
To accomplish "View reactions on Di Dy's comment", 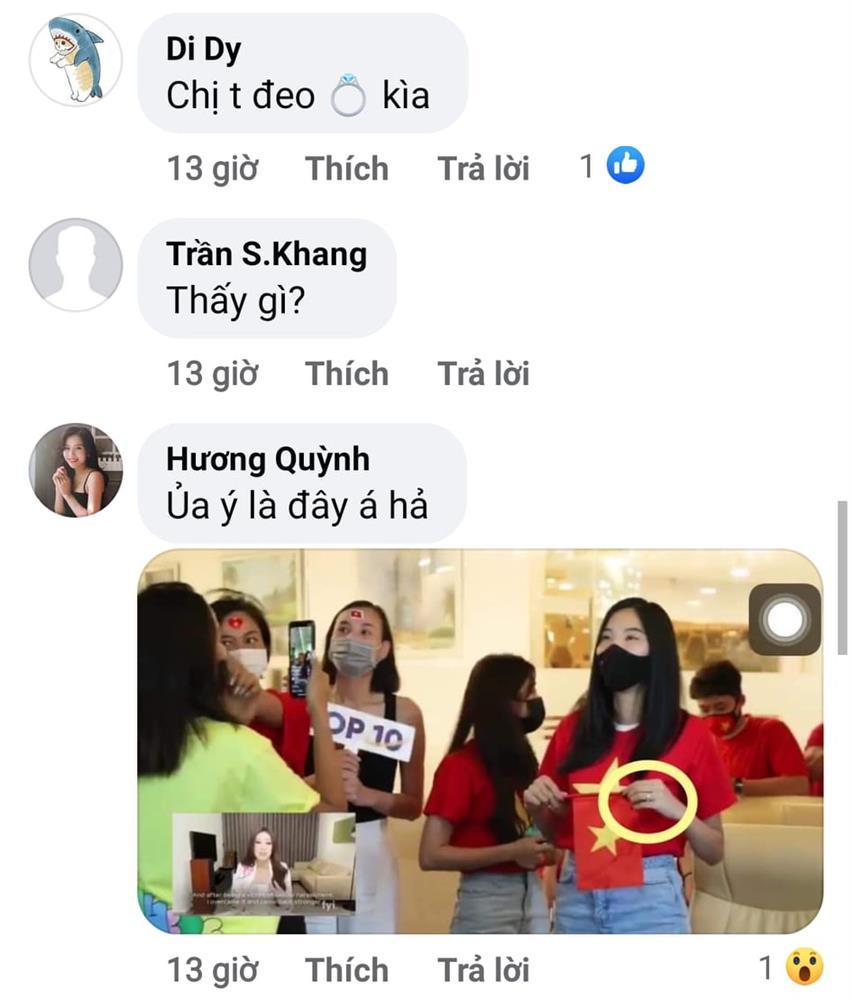I will pyautogui.click(x=613, y=166).
